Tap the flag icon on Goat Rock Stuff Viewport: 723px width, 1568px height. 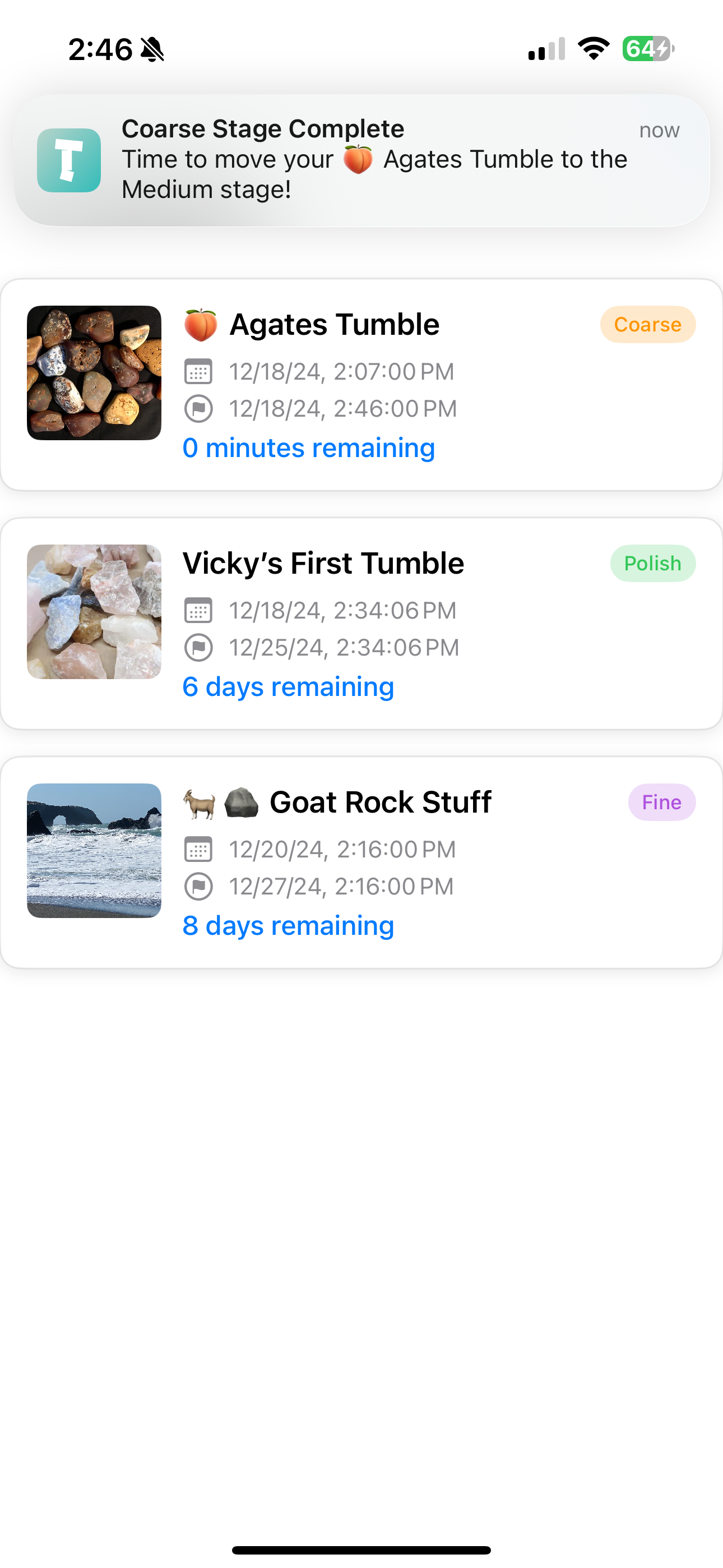tap(199, 886)
